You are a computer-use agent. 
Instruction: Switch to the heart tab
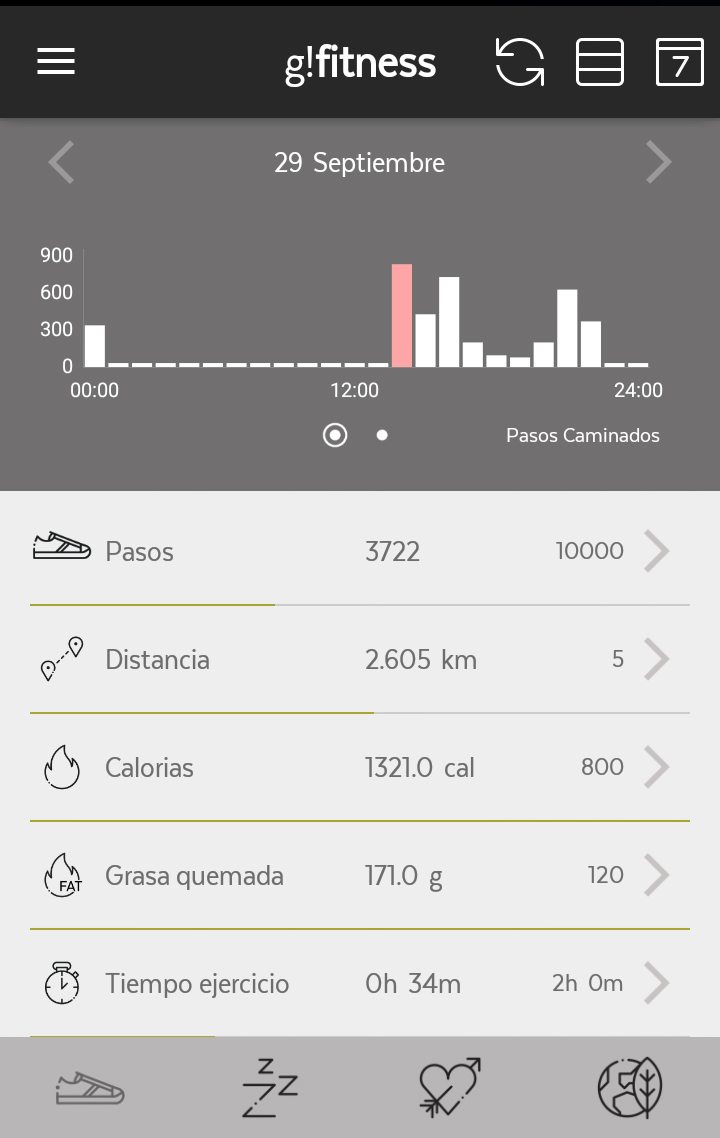click(x=450, y=1087)
